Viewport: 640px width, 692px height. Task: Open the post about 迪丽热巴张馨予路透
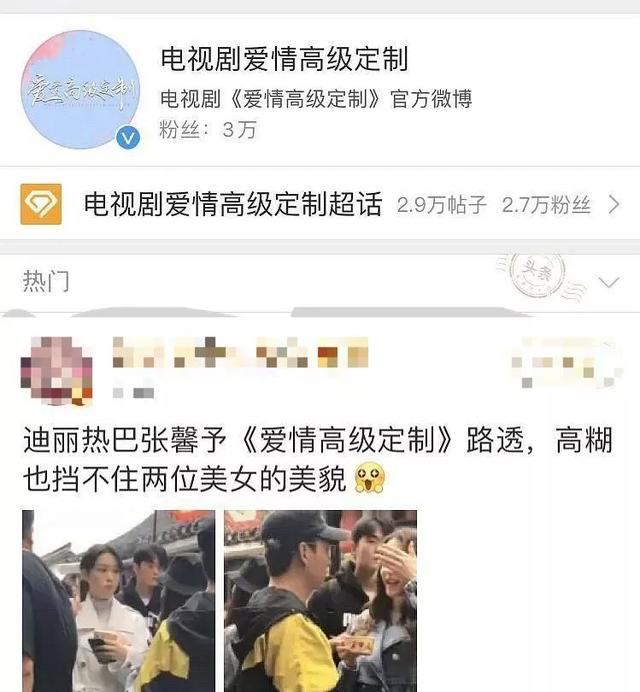click(x=318, y=459)
